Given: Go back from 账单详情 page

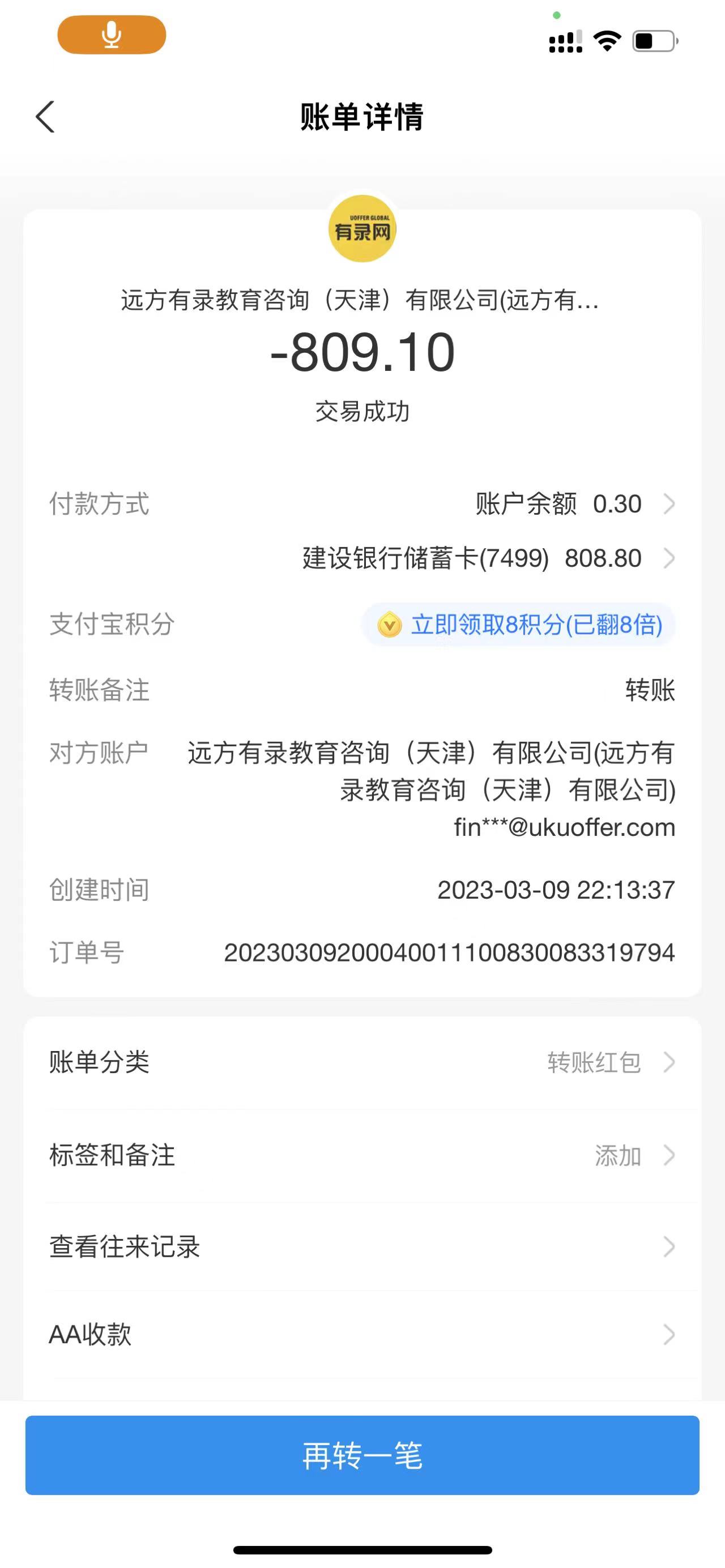Looking at the screenshot, I should (46, 117).
